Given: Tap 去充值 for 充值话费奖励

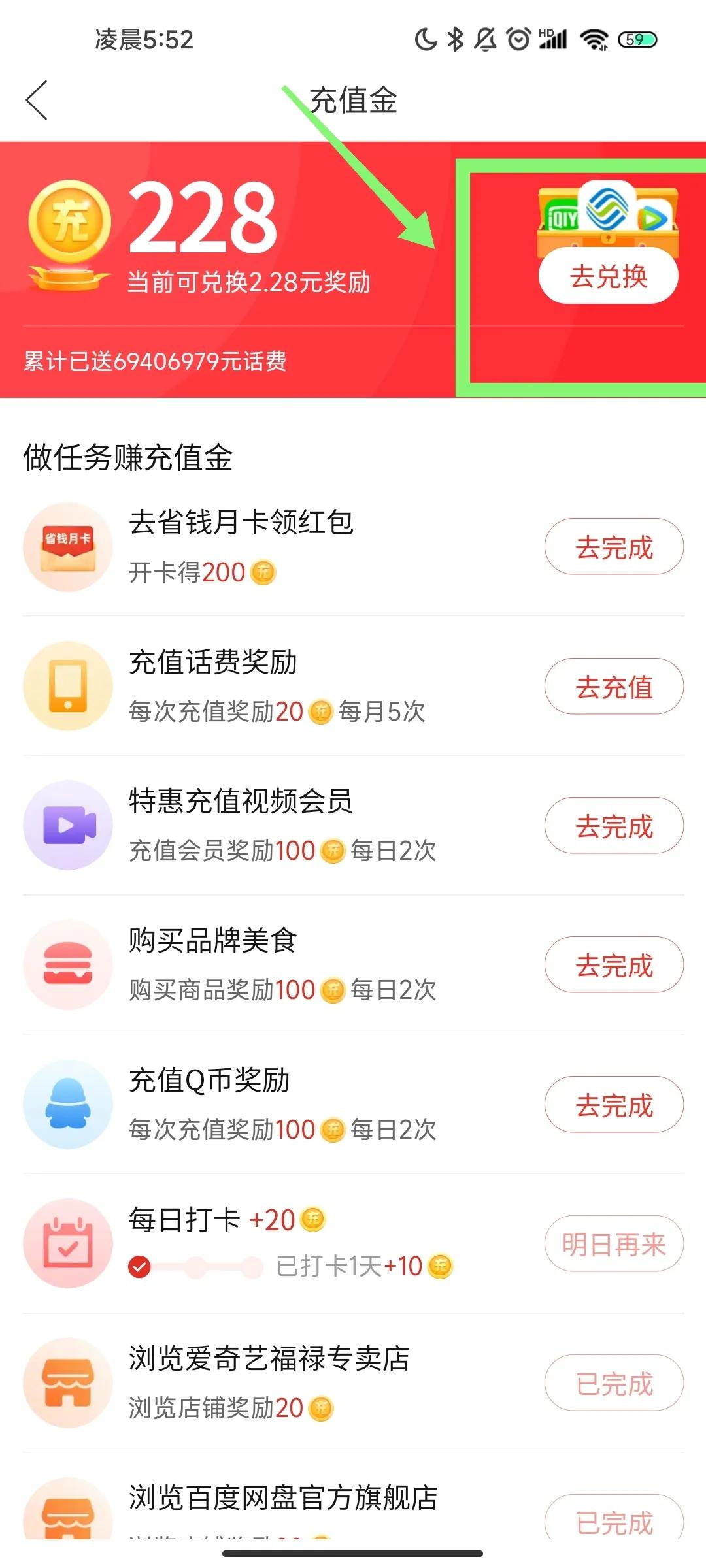Looking at the screenshot, I should pos(614,687).
